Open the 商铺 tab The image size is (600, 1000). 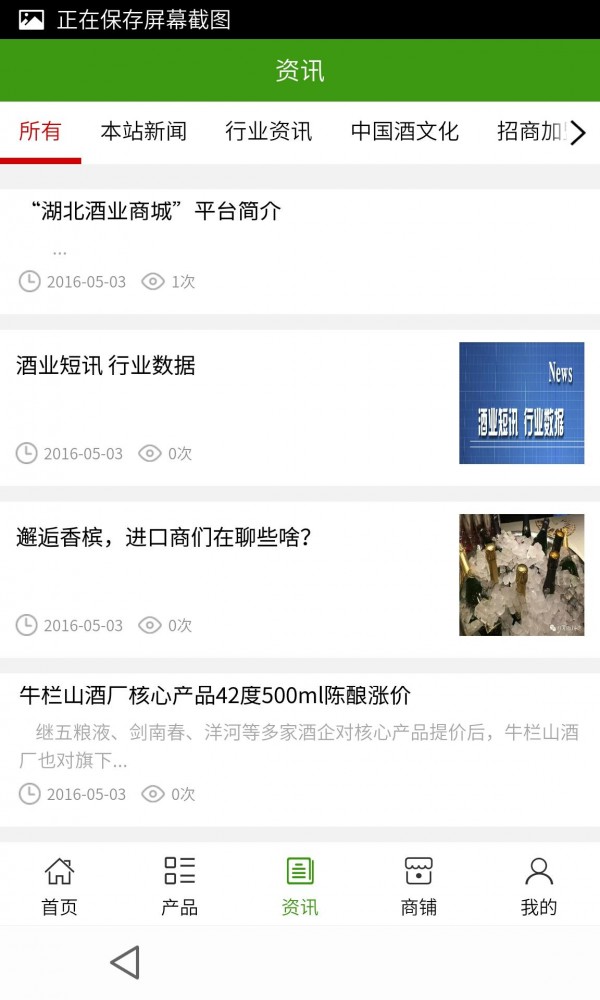pyautogui.click(x=418, y=886)
